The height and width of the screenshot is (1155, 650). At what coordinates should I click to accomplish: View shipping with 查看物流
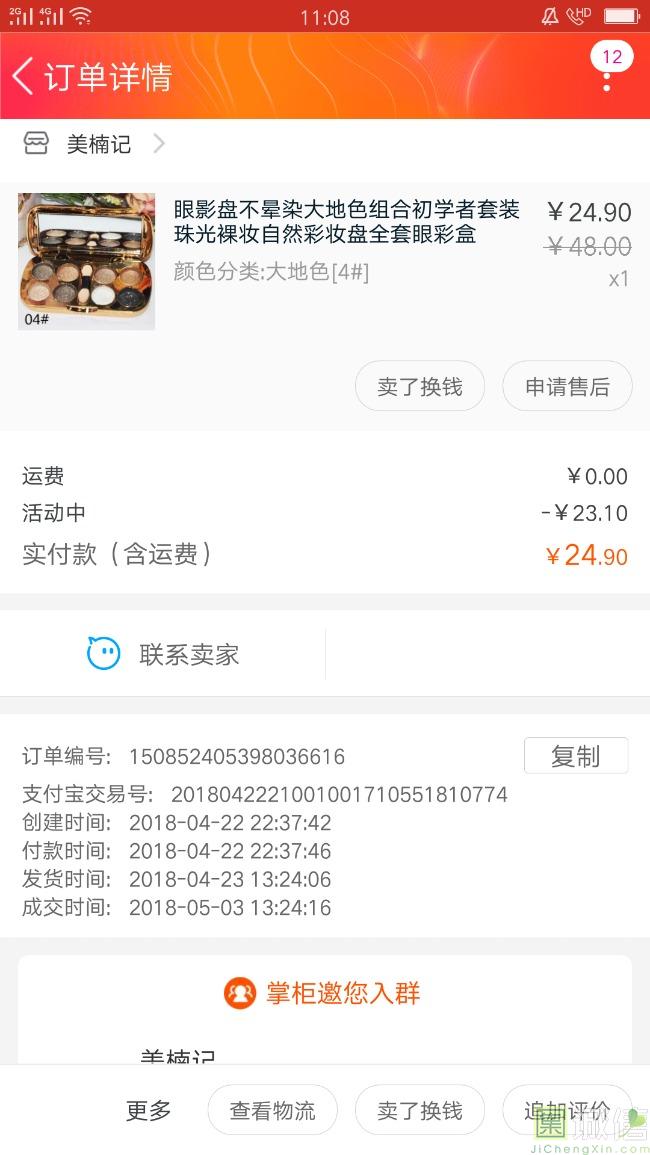[272, 1110]
